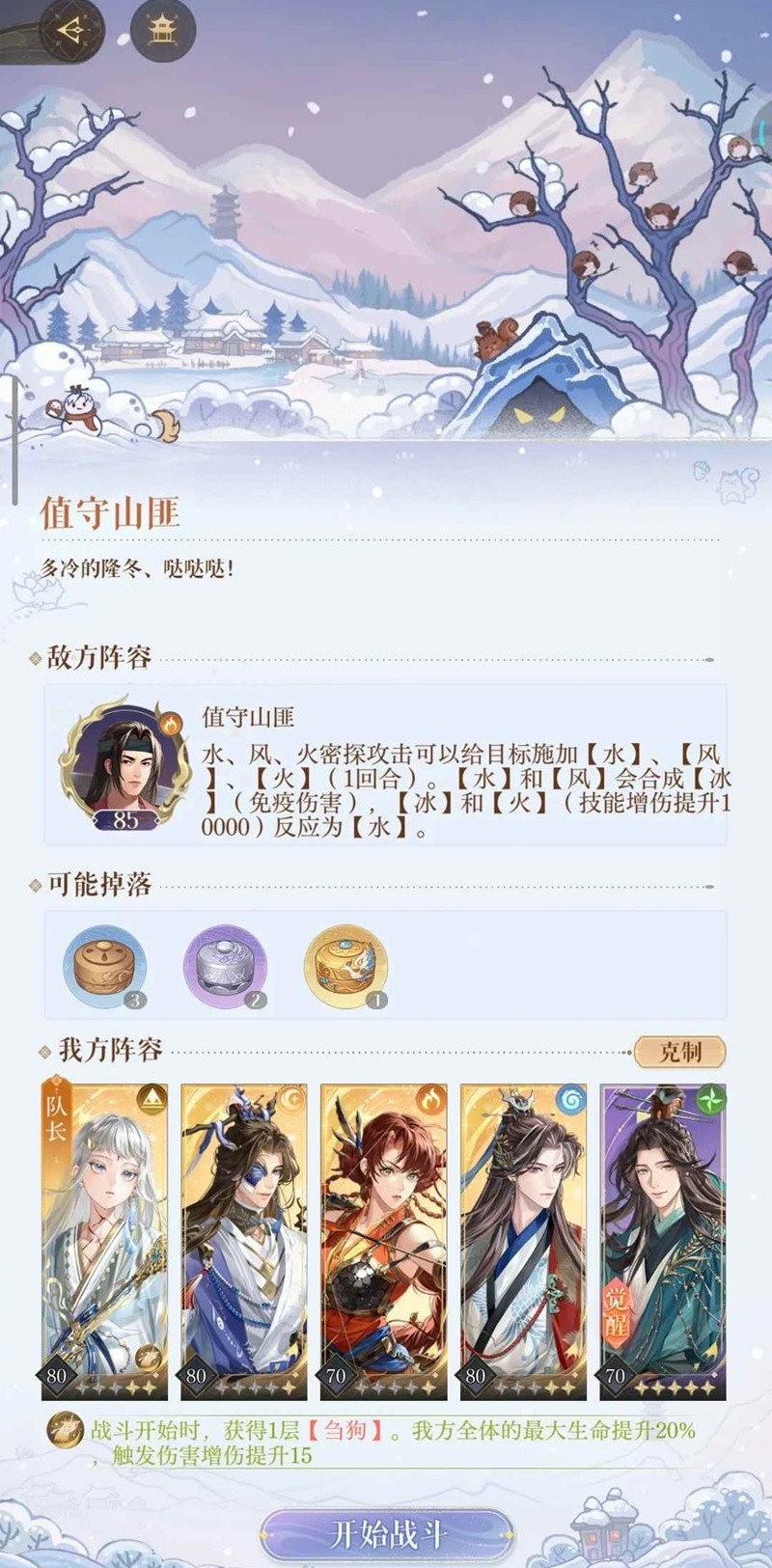Inspect the gold drop item with badge 1
The image size is (772, 1568).
point(345,967)
